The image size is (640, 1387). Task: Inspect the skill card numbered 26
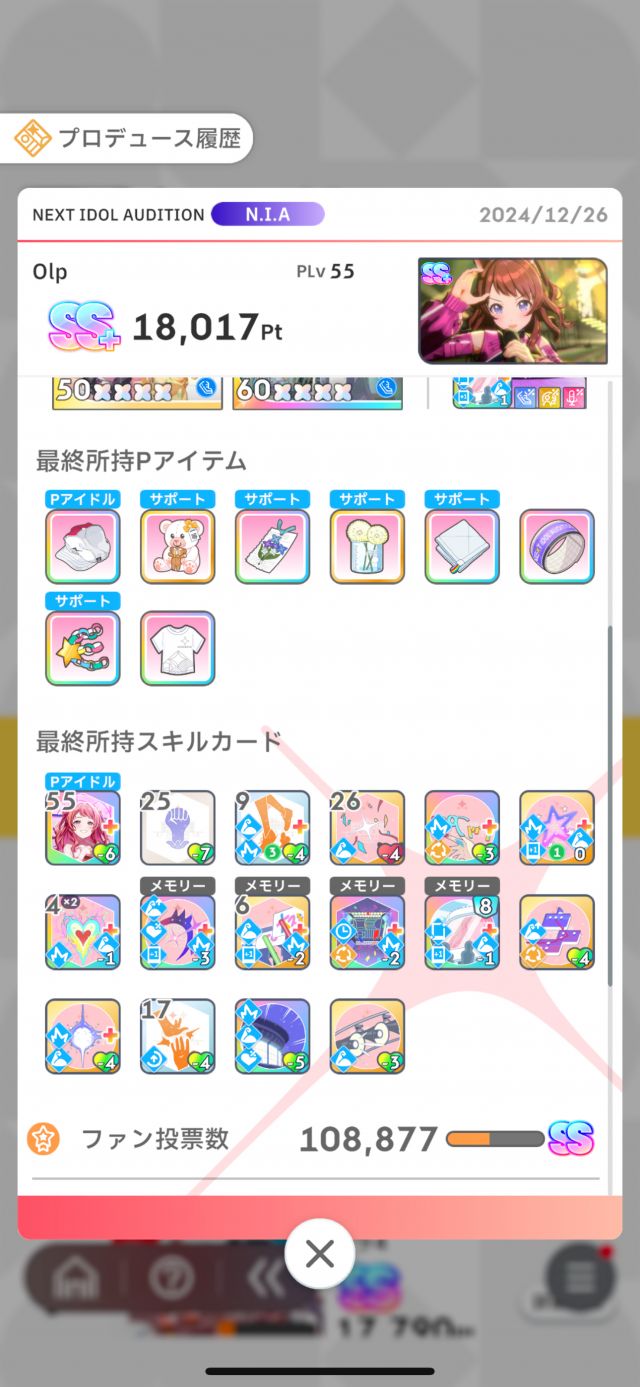point(367,828)
